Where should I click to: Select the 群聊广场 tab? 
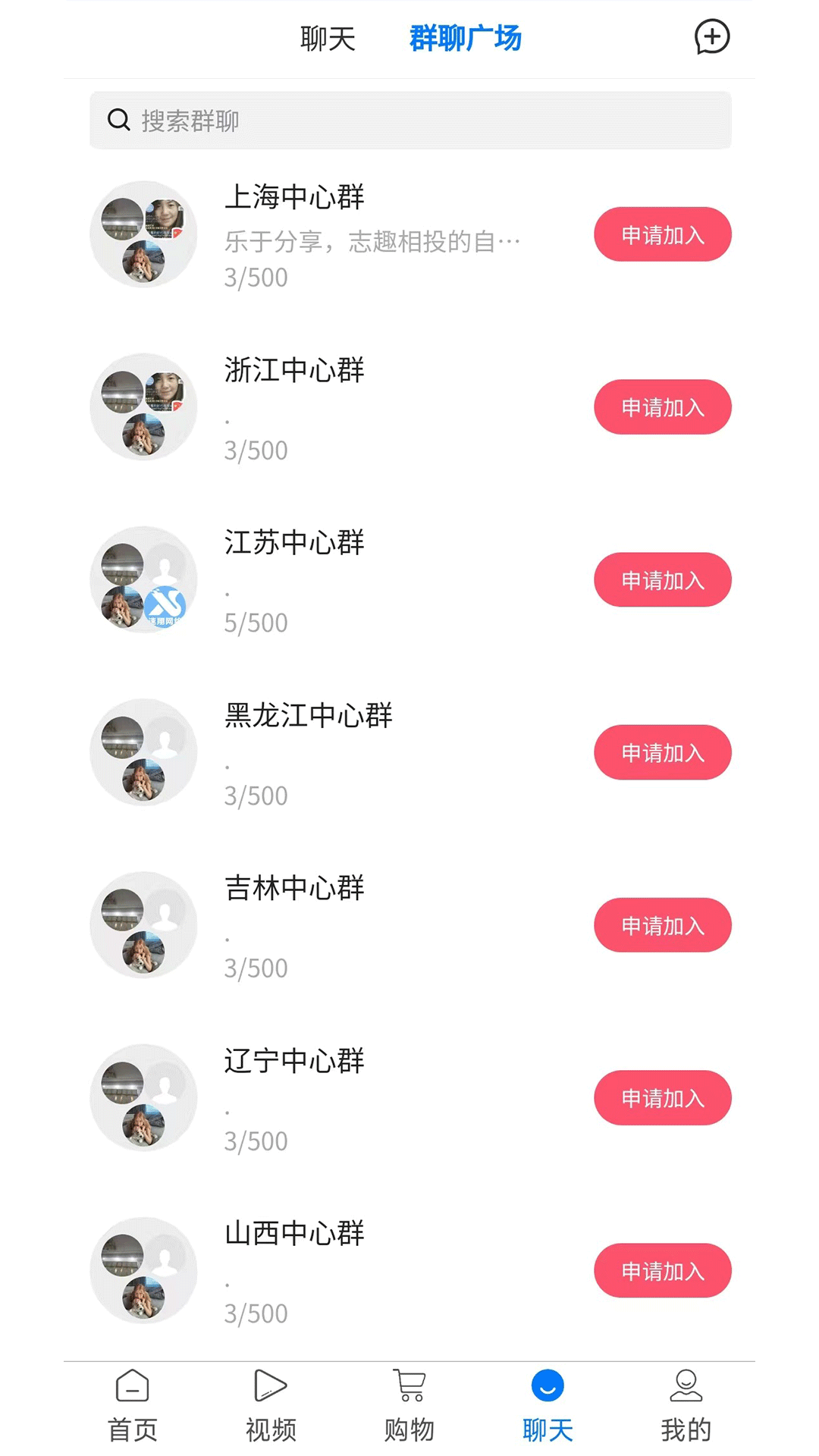pyautogui.click(x=464, y=39)
